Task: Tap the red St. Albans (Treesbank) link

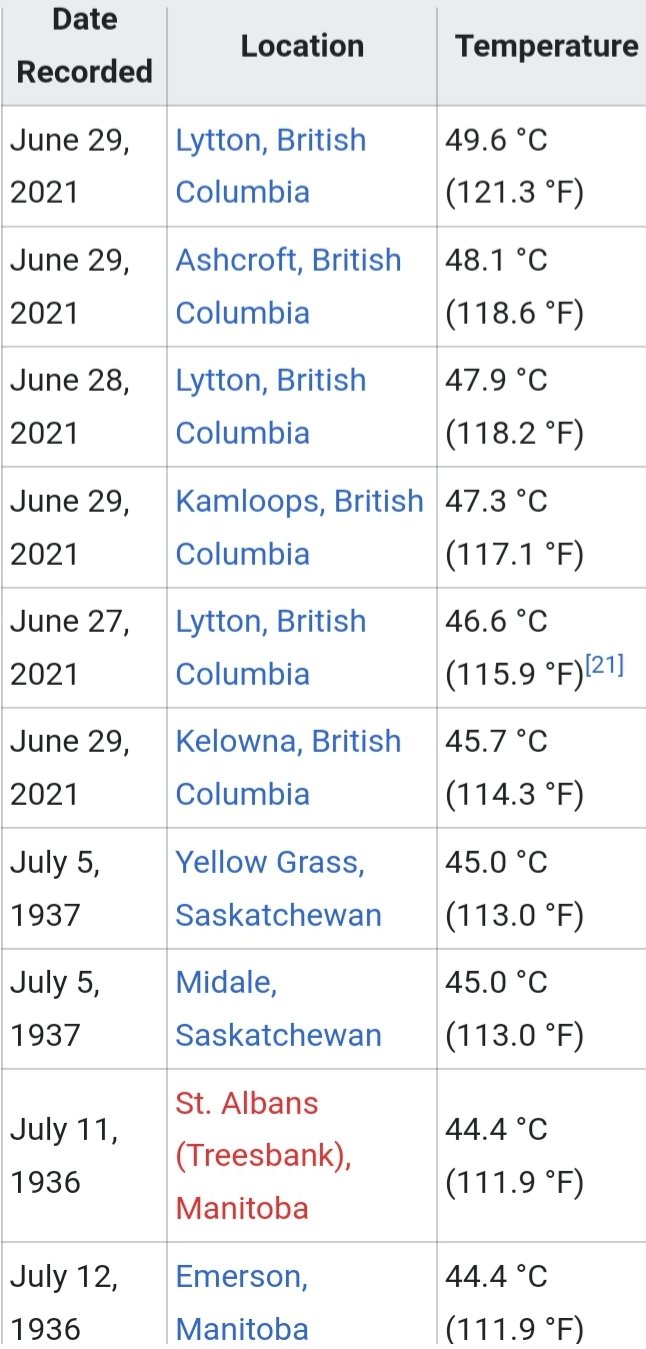Action: [264, 1156]
